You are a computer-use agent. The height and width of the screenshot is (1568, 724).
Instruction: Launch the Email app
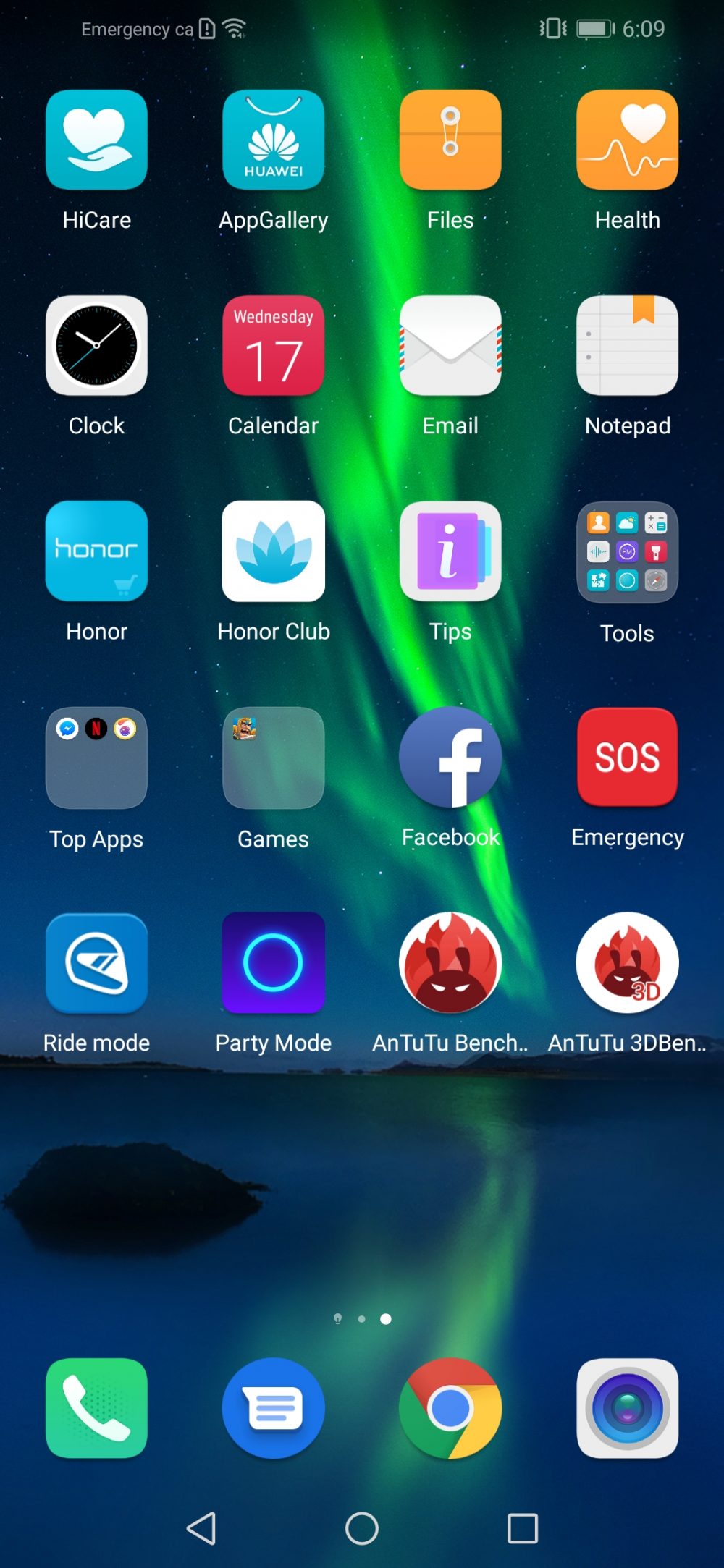coord(450,346)
